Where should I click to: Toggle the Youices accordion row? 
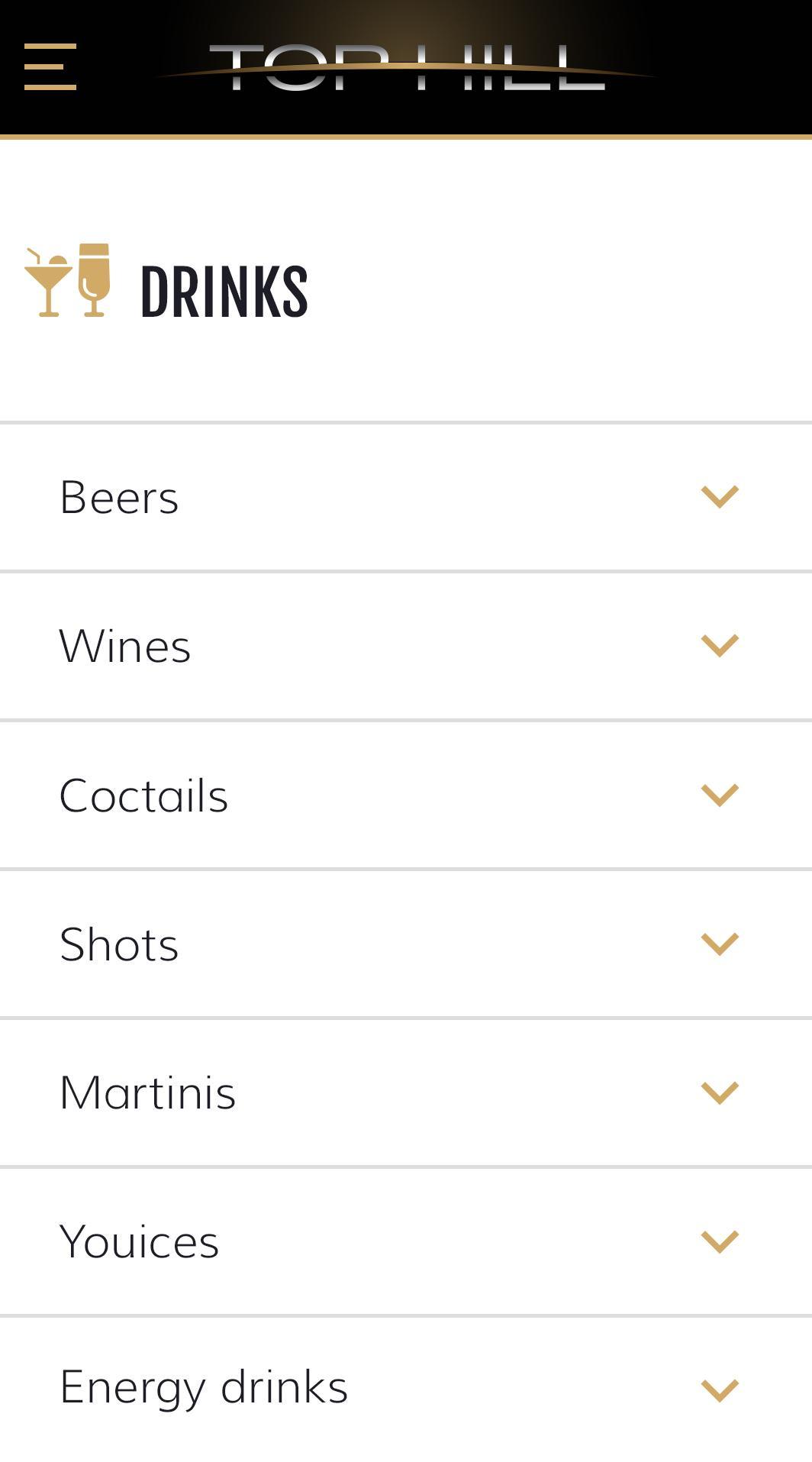point(382,1241)
